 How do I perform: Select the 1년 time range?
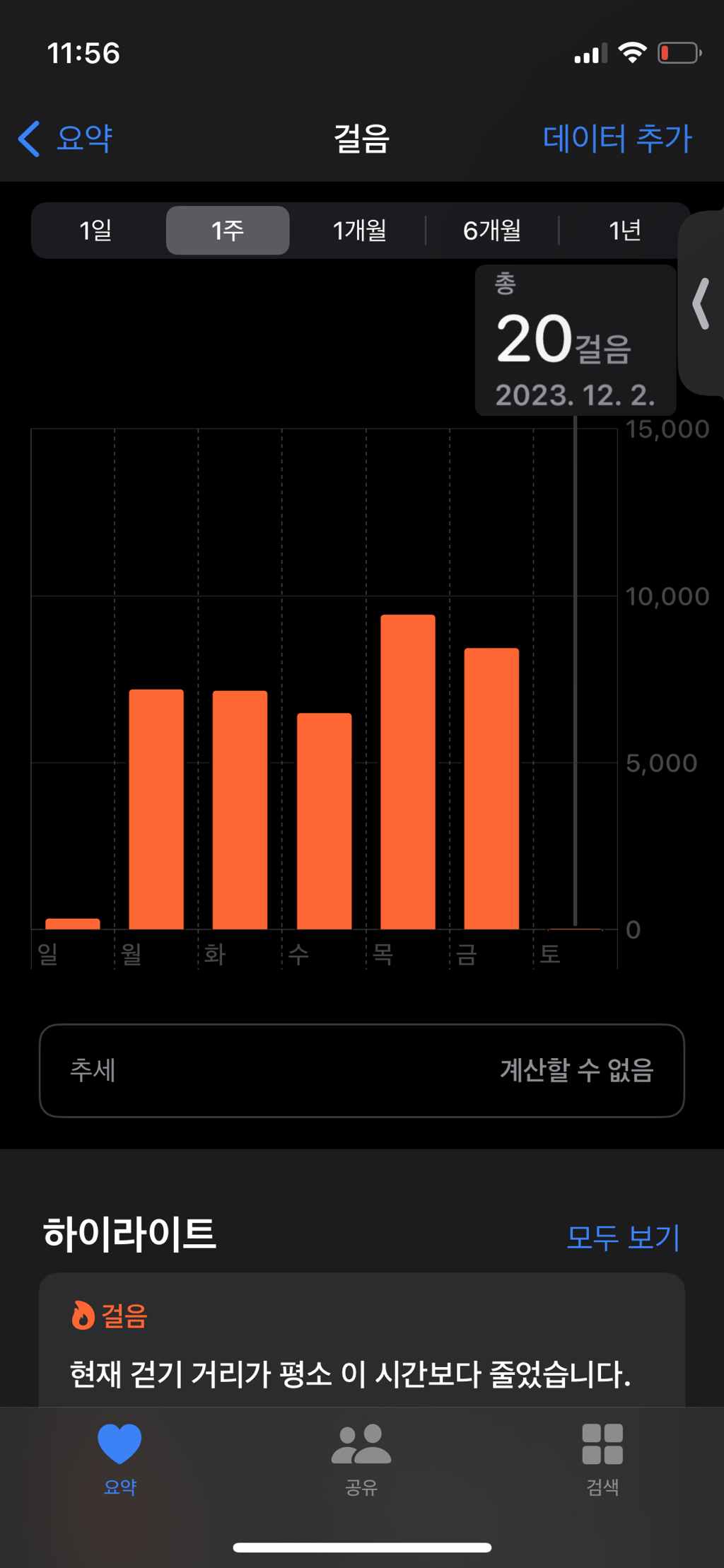pyautogui.click(x=621, y=230)
